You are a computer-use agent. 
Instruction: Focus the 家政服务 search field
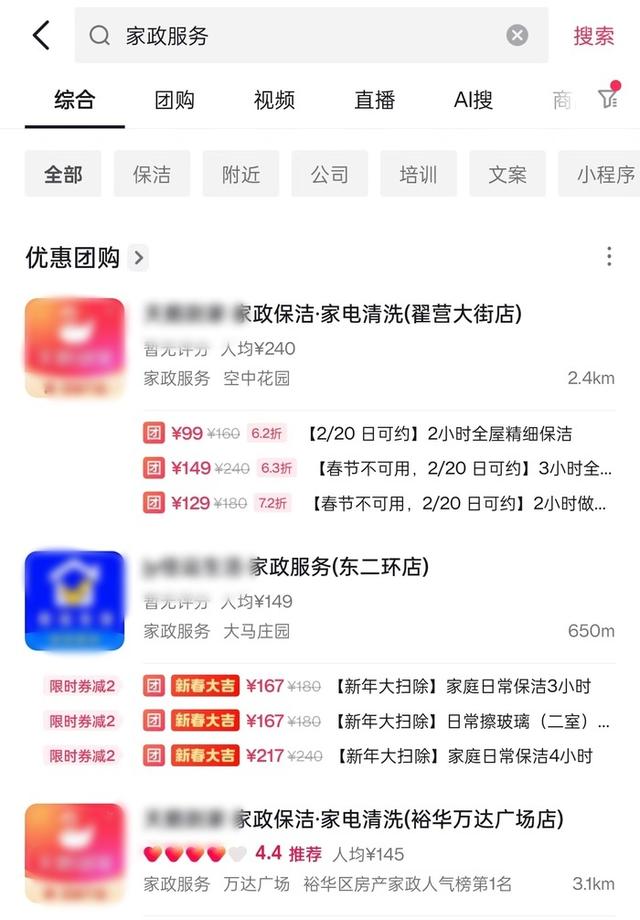pyautogui.click(x=300, y=36)
